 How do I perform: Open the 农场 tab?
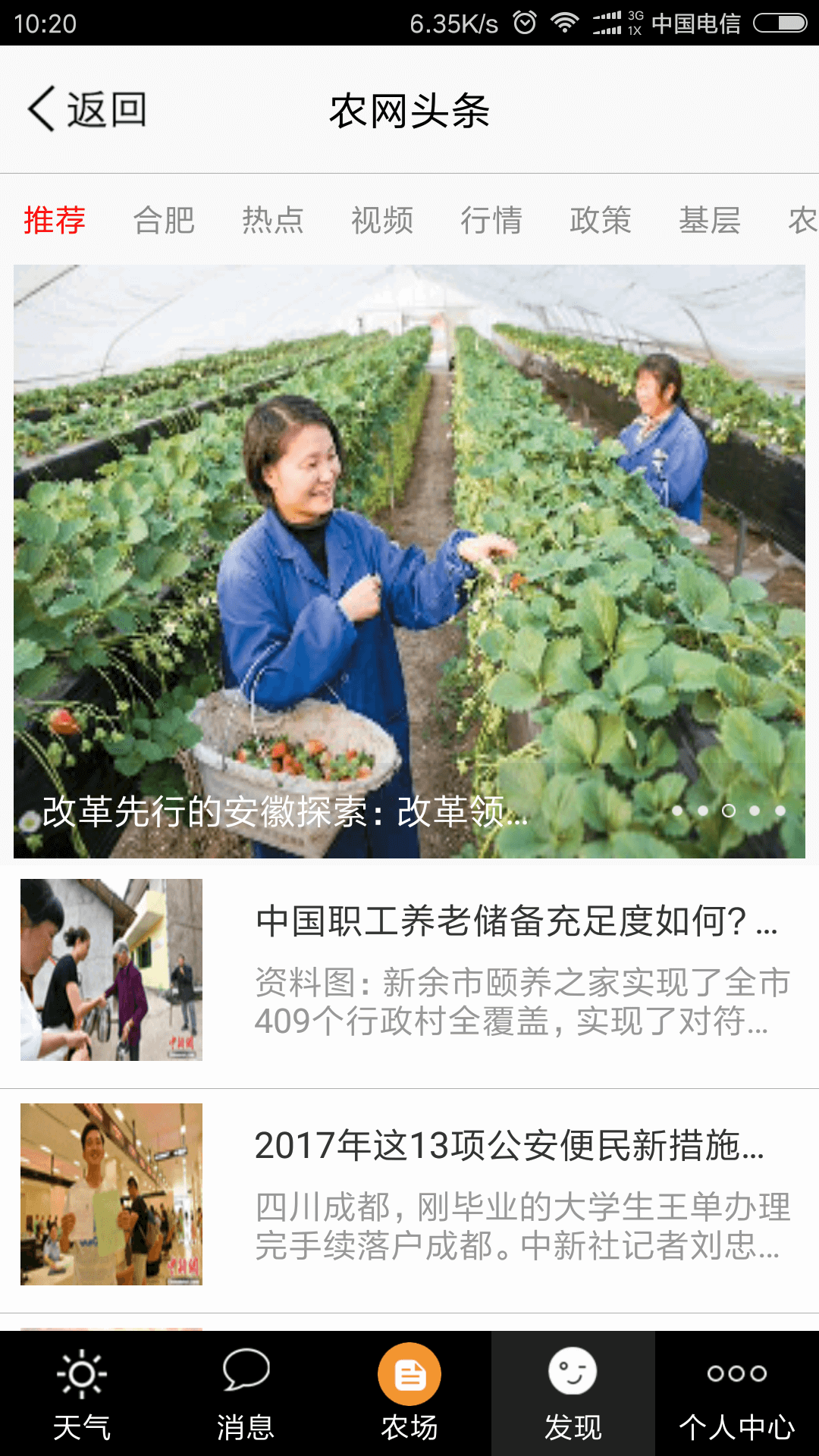click(x=409, y=1394)
